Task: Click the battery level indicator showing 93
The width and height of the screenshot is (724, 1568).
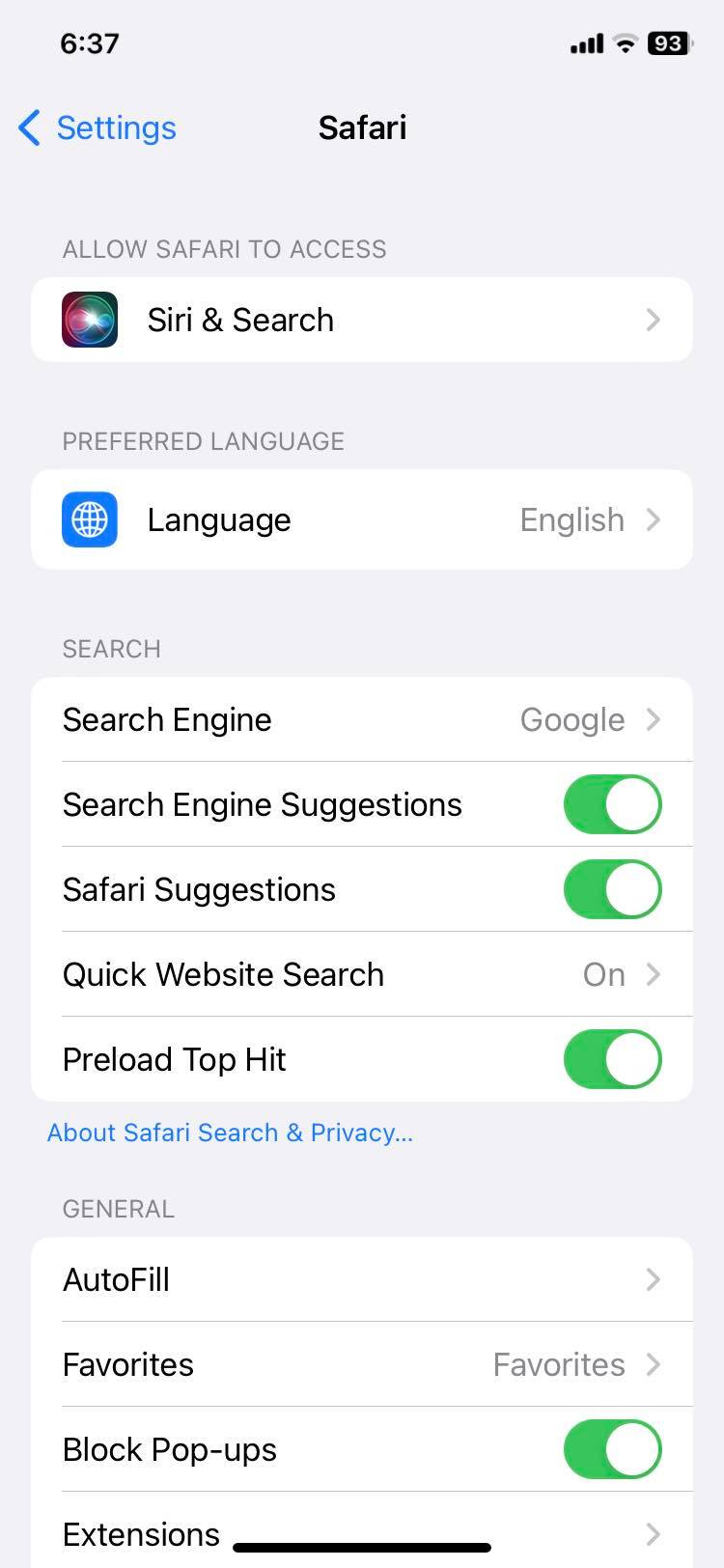Action: point(668,42)
